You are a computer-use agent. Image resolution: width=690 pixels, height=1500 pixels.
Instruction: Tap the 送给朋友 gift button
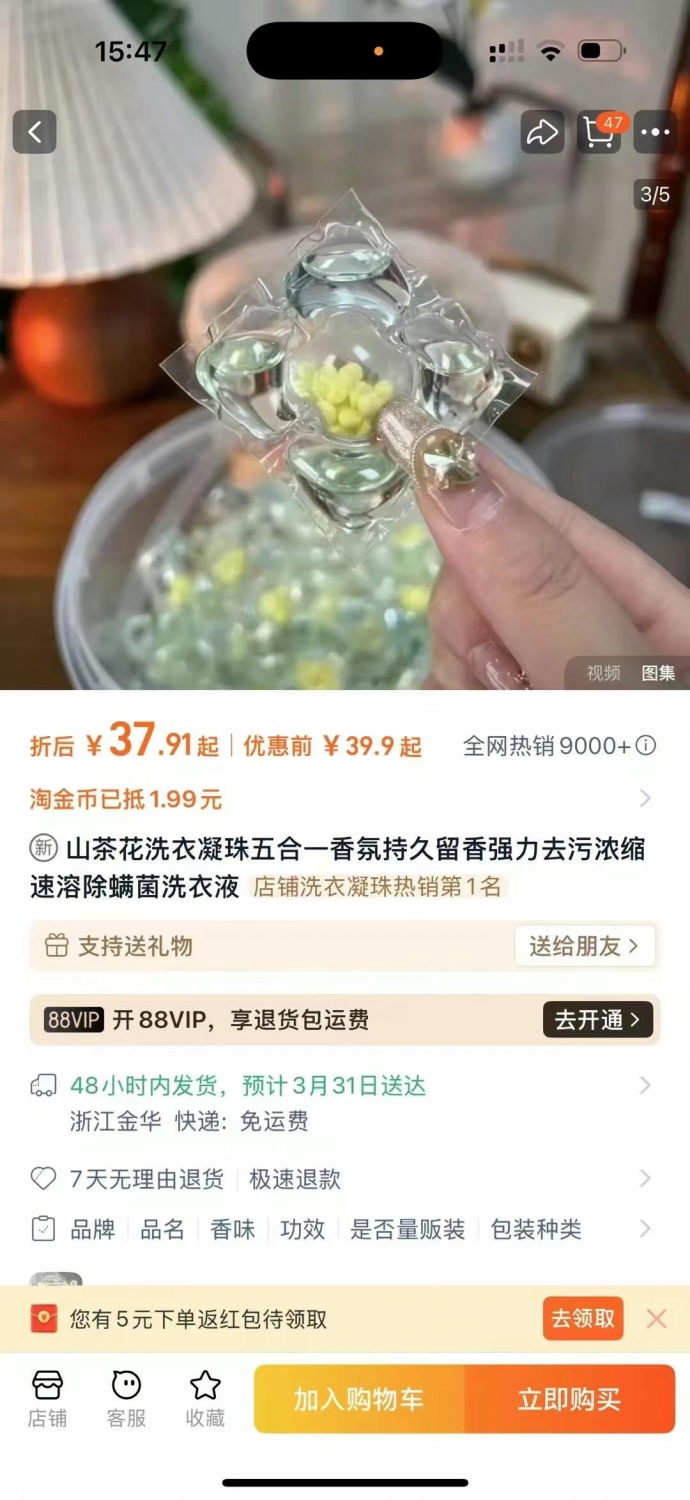click(584, 946)
